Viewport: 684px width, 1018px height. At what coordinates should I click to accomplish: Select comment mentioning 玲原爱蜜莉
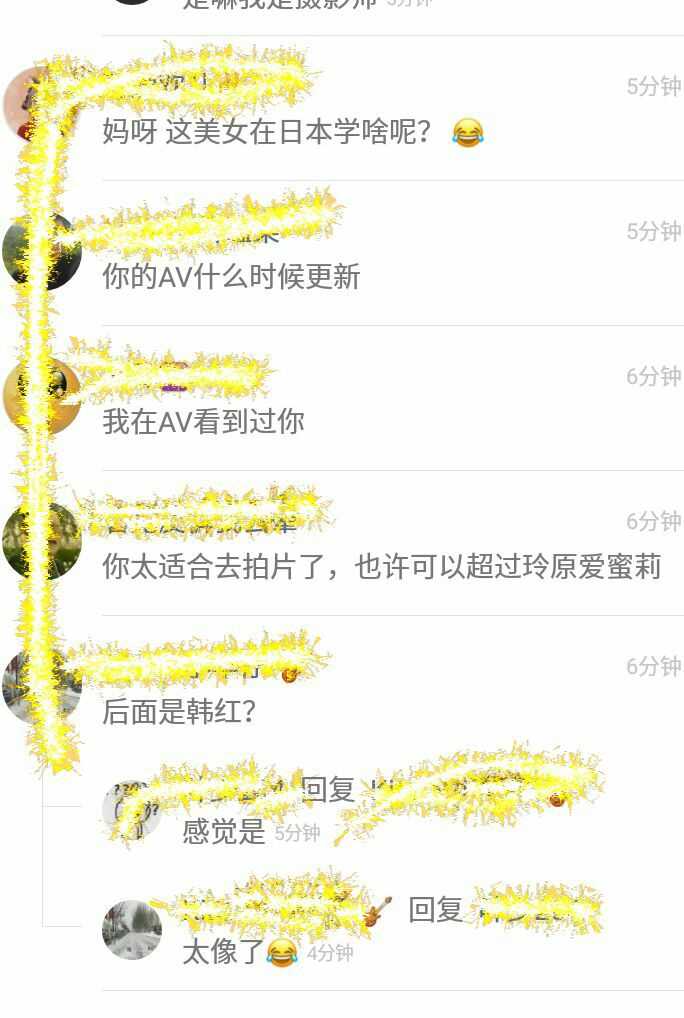[381, 567]
